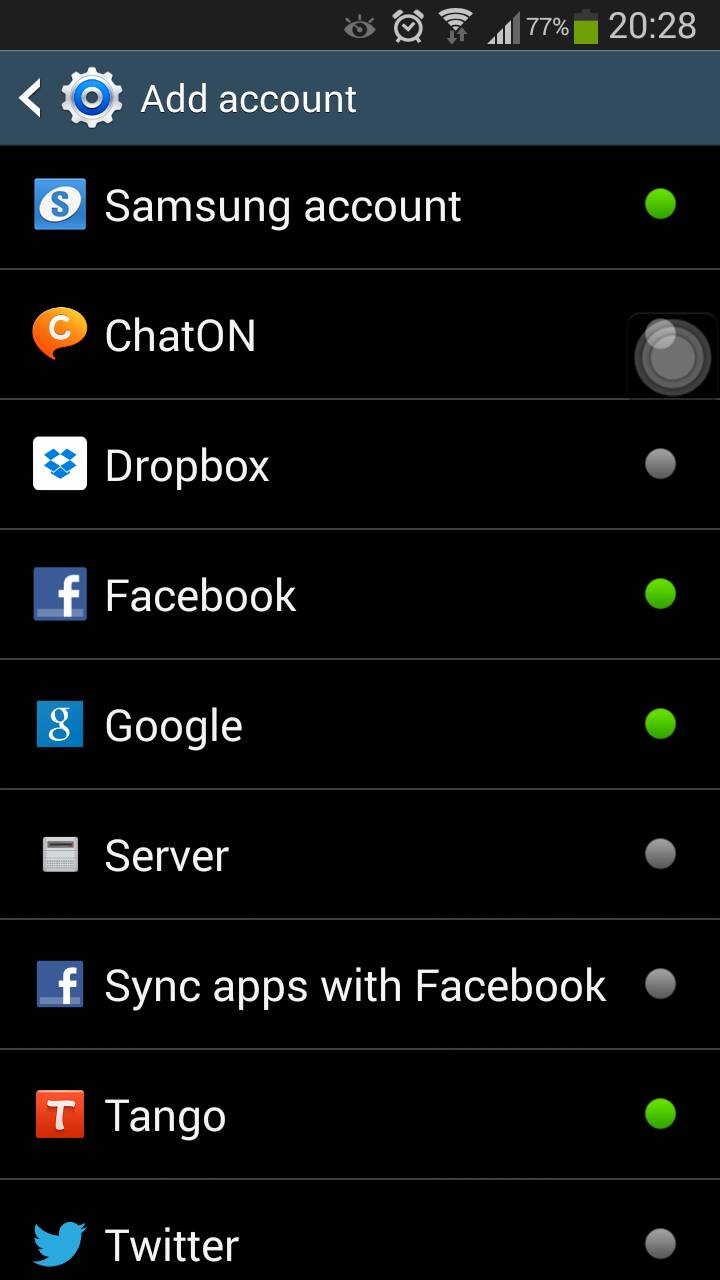This screenshot has width=720, height=1280.
Task: Open Sync apps with Facebook
Action: [x=360, y=984]
